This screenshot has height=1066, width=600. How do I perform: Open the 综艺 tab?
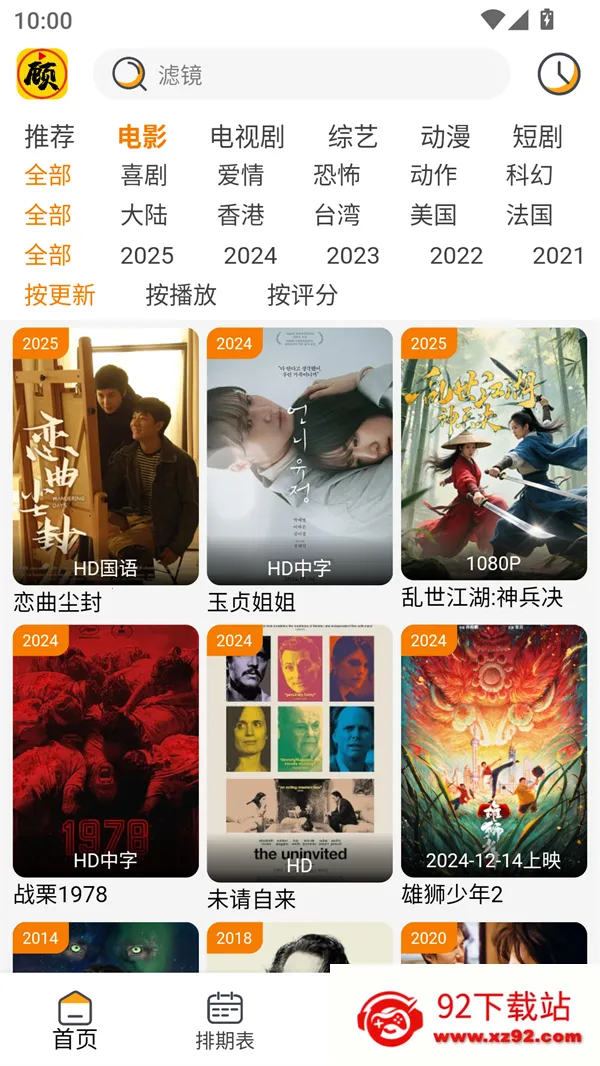352,136
